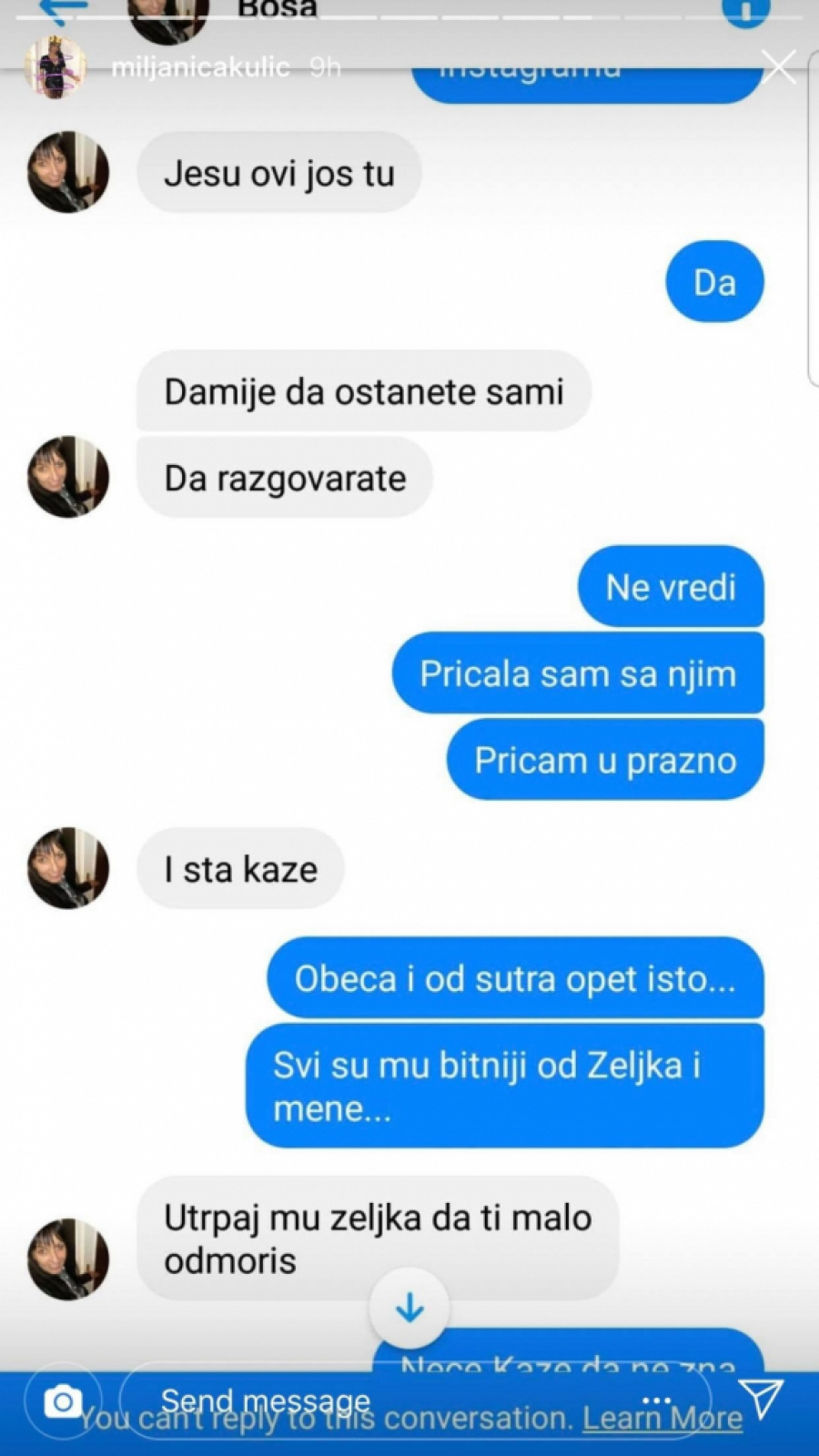Focus the Send message field

tap(364, 1400)
